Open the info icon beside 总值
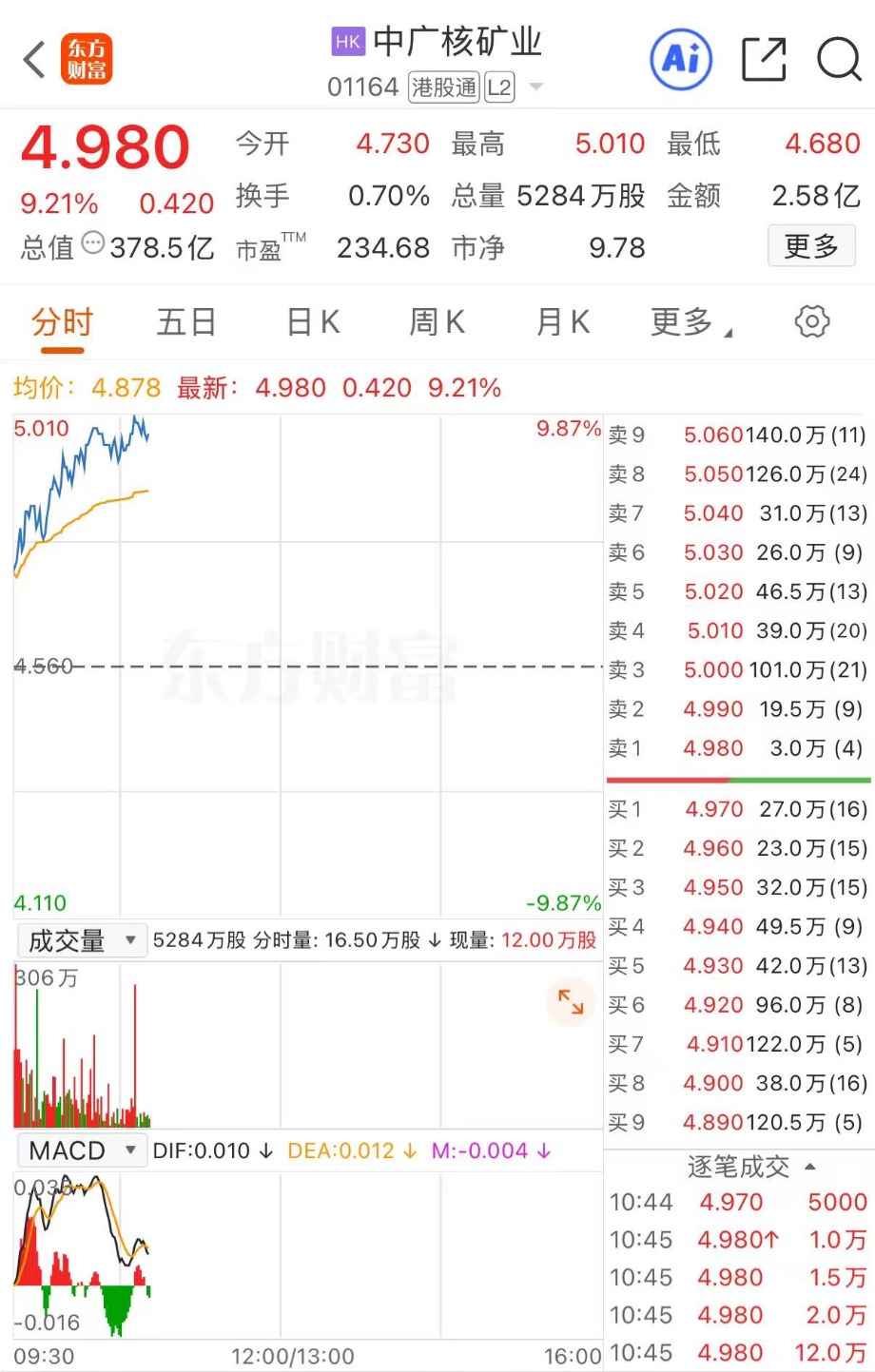Image resolution: width=875 pixels, height=1372 pixels. (93, 244)
